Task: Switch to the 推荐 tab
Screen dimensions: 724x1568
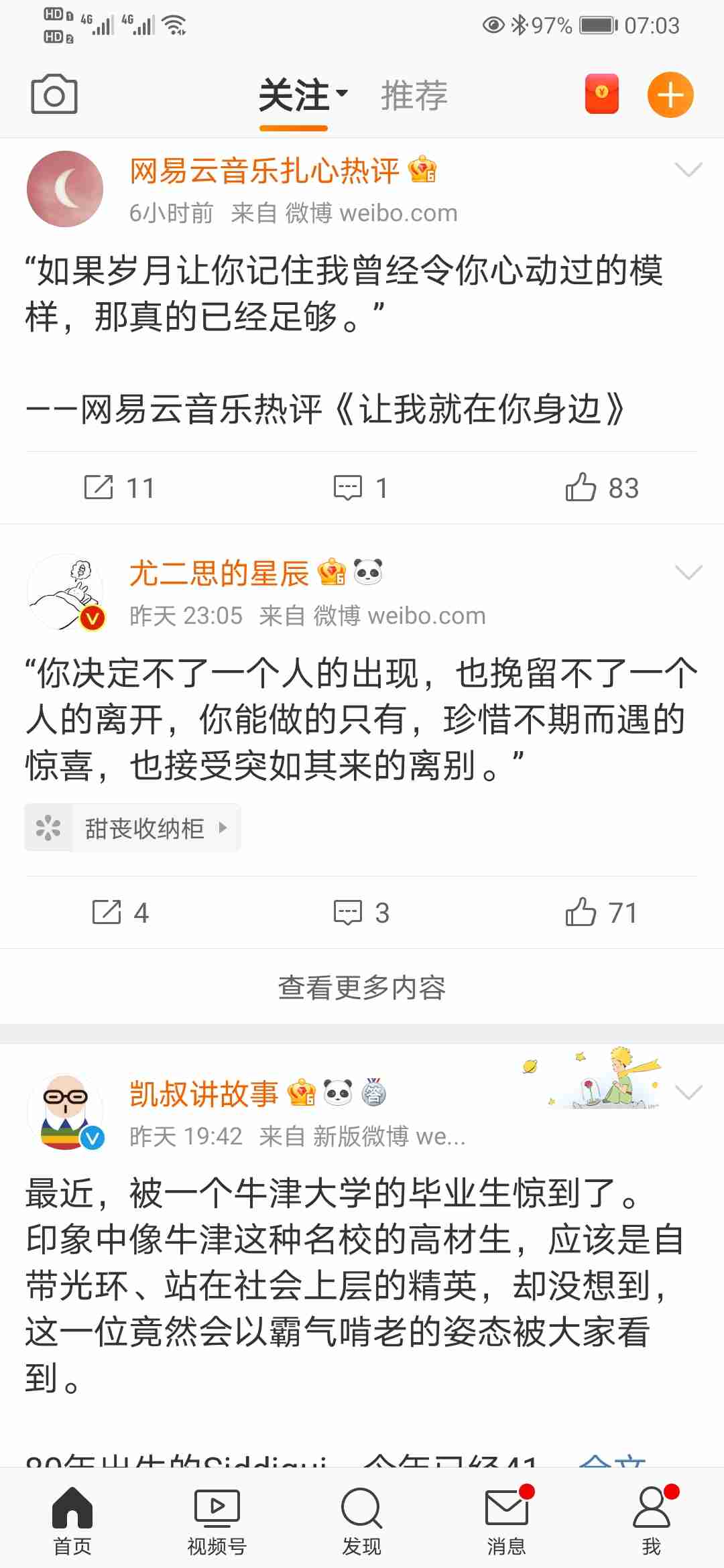Action: coord(414,95)
